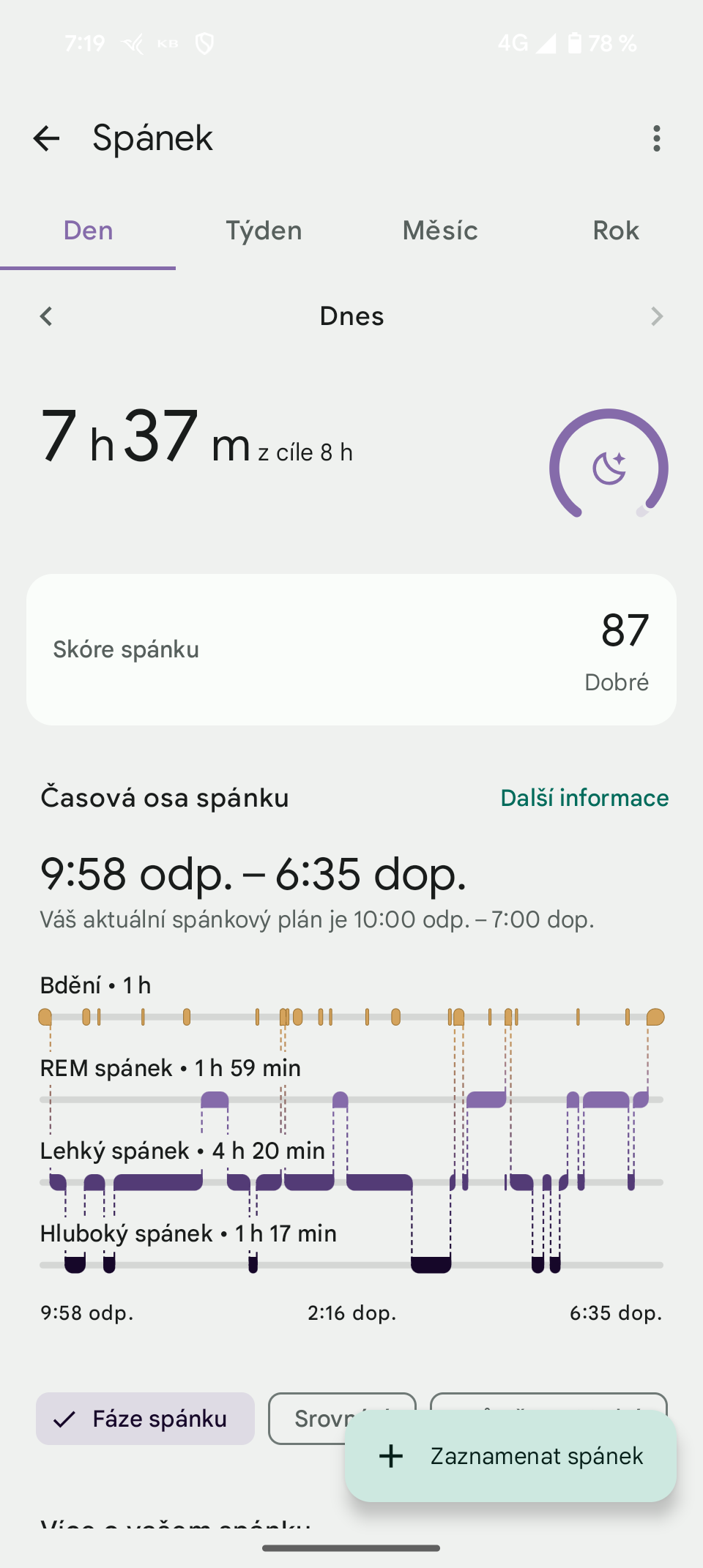Tap the 4G network icon in status bar

pos(513,43)
